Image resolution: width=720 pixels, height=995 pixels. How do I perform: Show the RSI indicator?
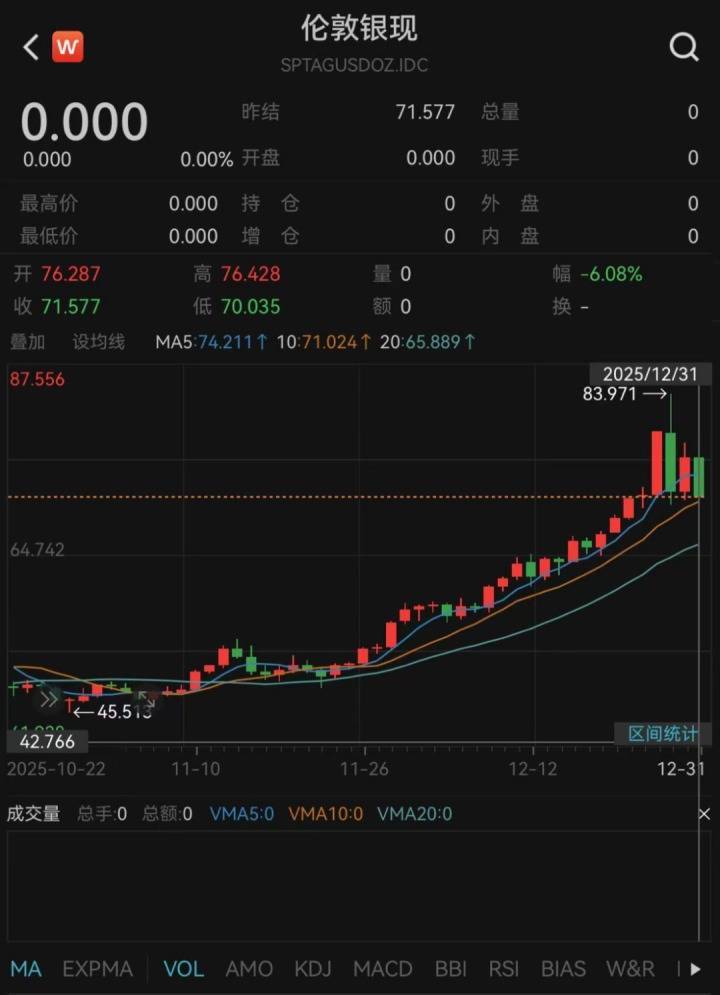pyautogui.click(x=503, y=968)
